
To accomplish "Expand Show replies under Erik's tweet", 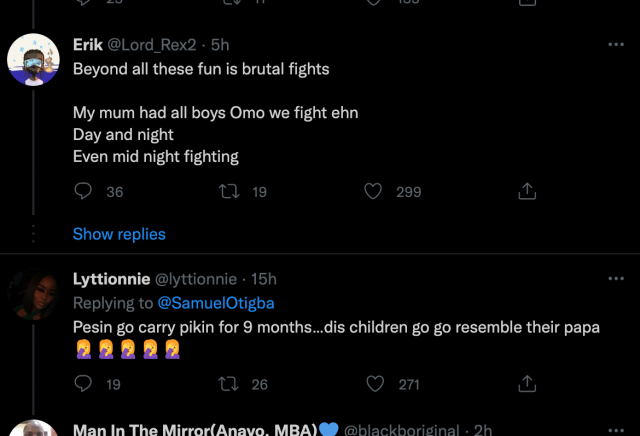I will pos(119,234).
